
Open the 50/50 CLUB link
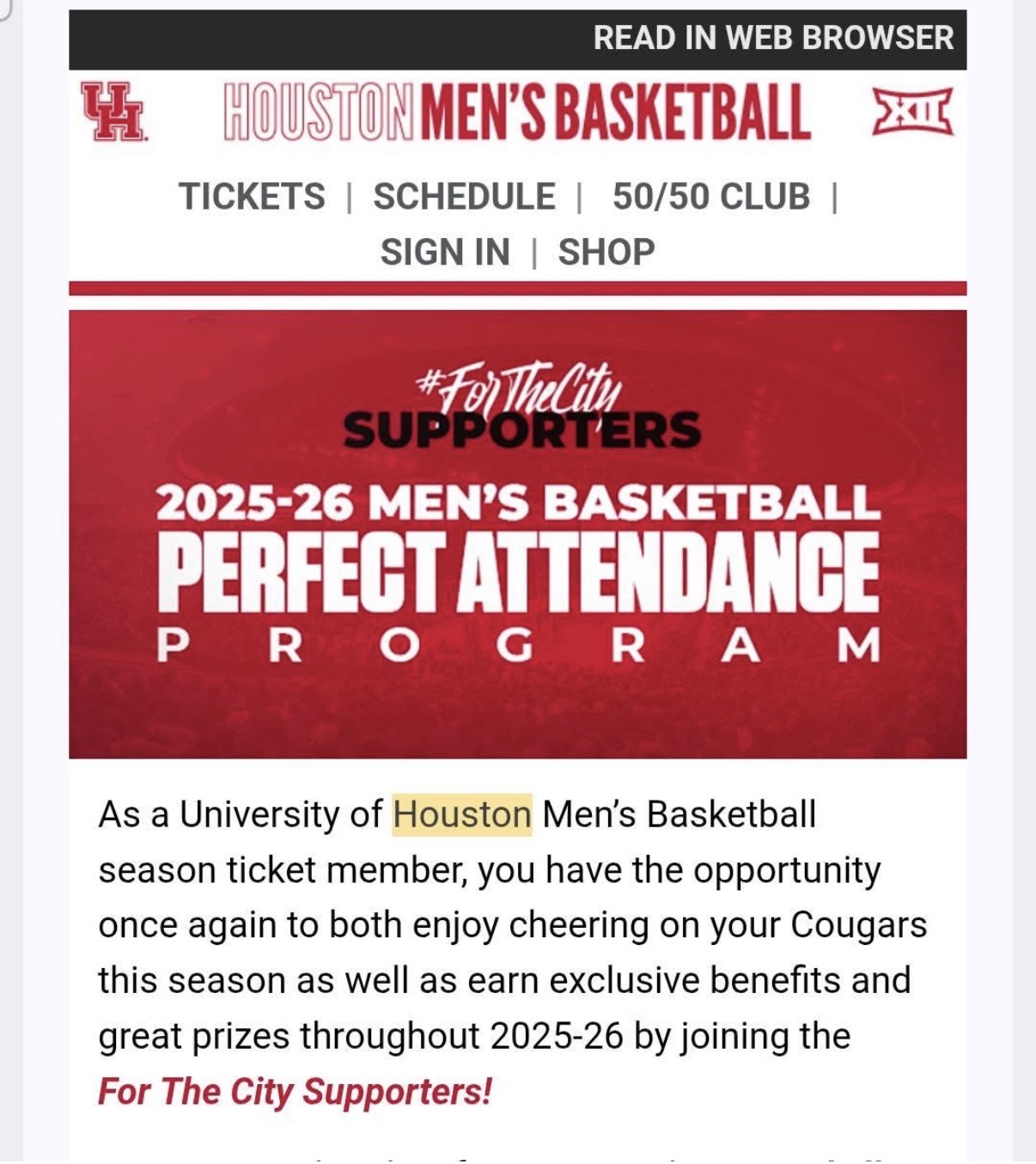[x=710, y=197]
